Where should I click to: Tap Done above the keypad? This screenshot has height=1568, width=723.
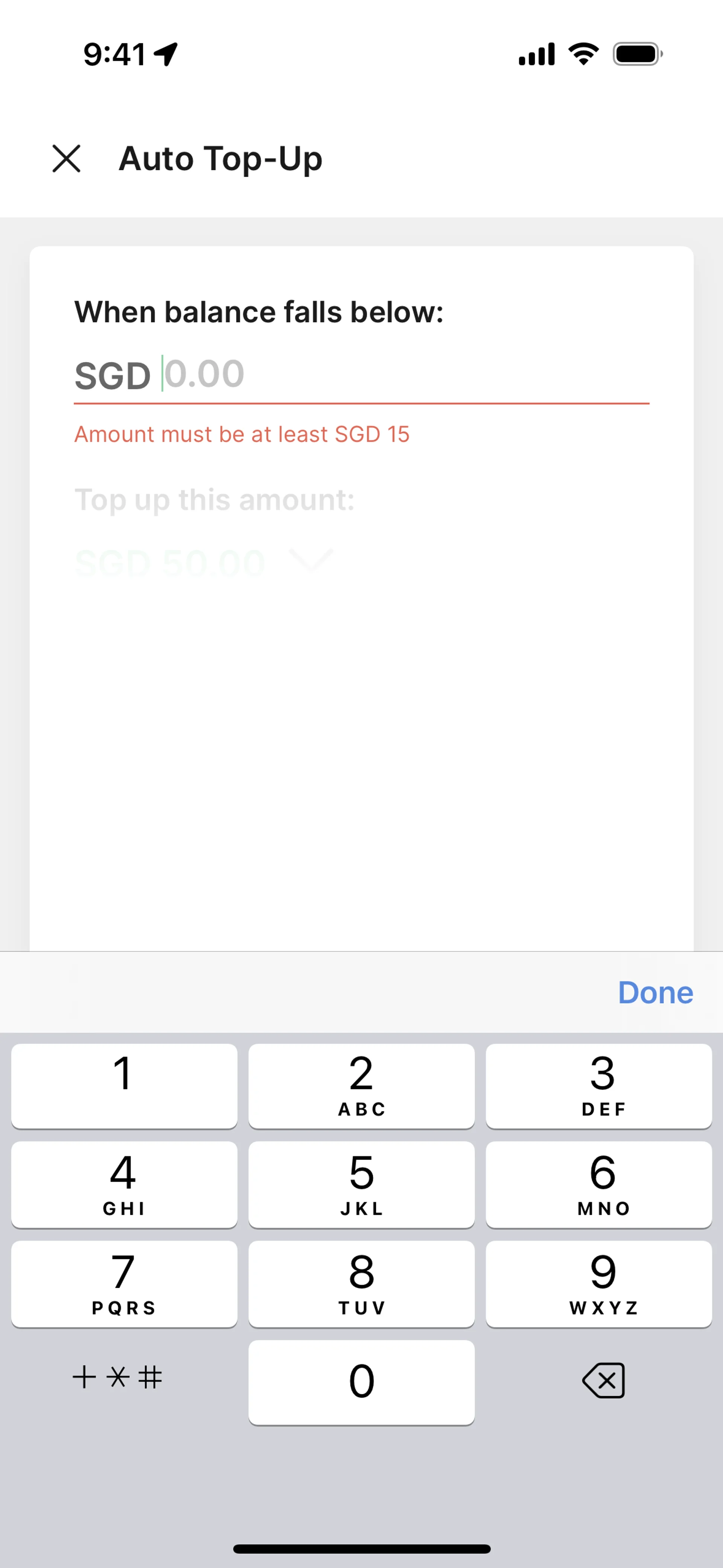pos(656,992)
